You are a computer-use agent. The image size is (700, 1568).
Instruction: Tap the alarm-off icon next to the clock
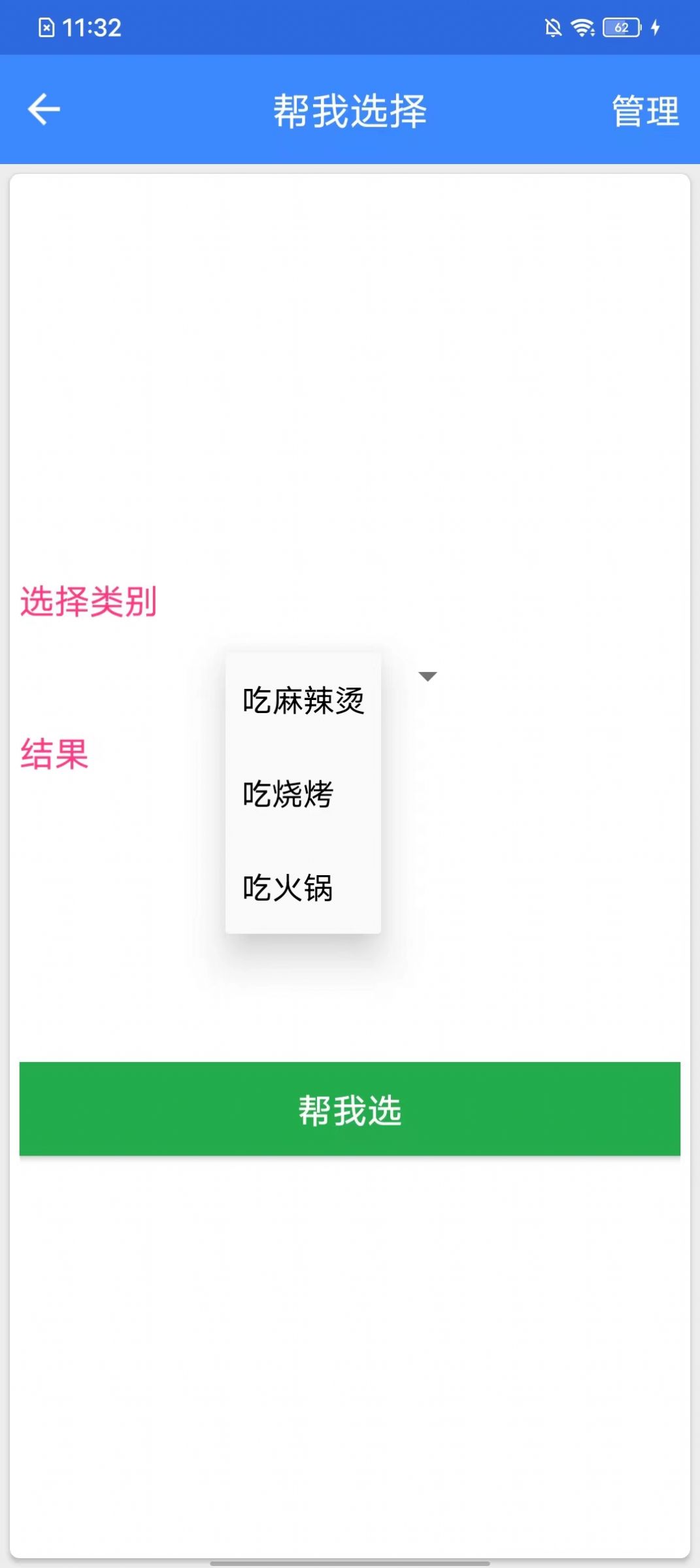[x=46, y=27]
